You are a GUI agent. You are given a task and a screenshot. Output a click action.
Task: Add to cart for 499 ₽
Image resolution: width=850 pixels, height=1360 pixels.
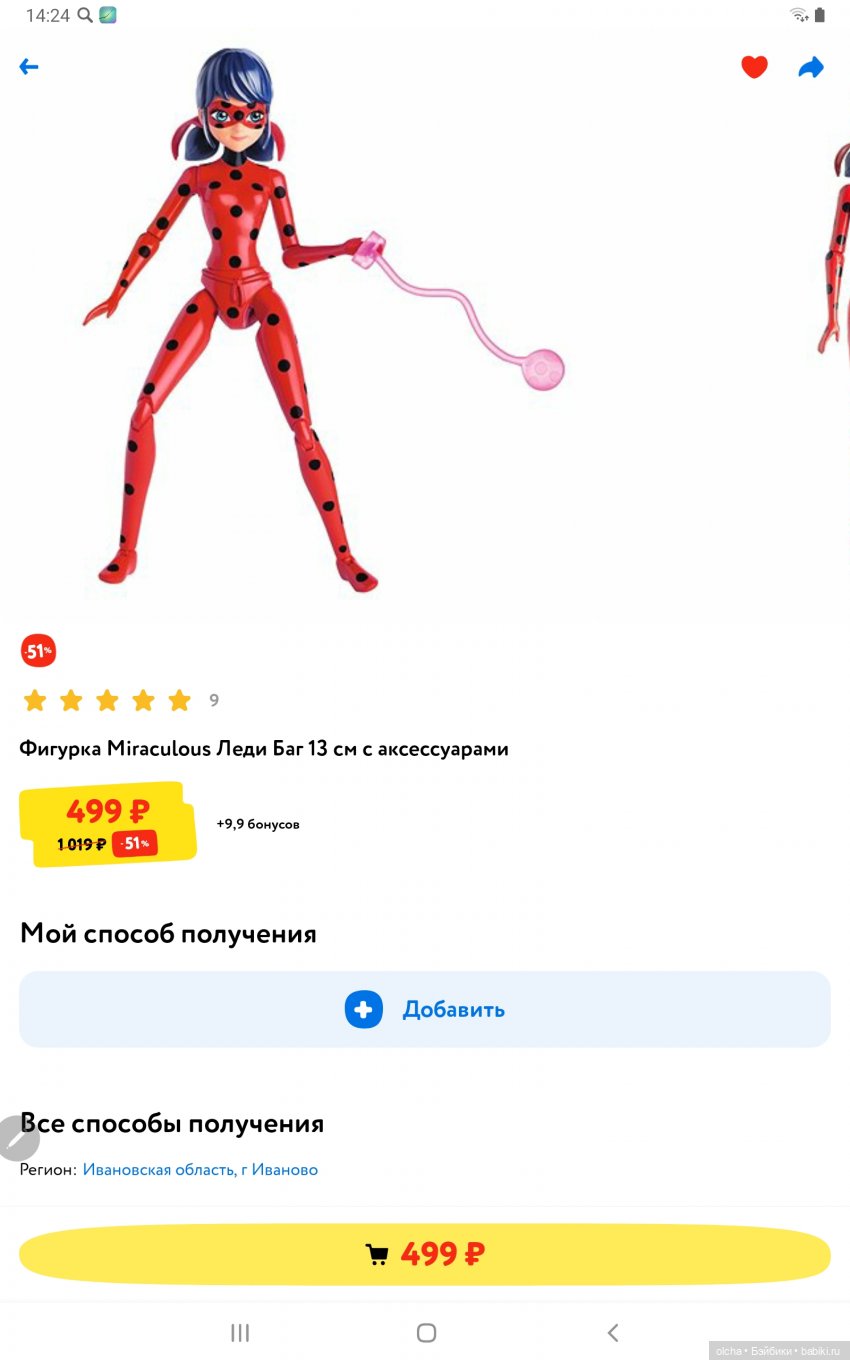click(x=425, y=1254)
